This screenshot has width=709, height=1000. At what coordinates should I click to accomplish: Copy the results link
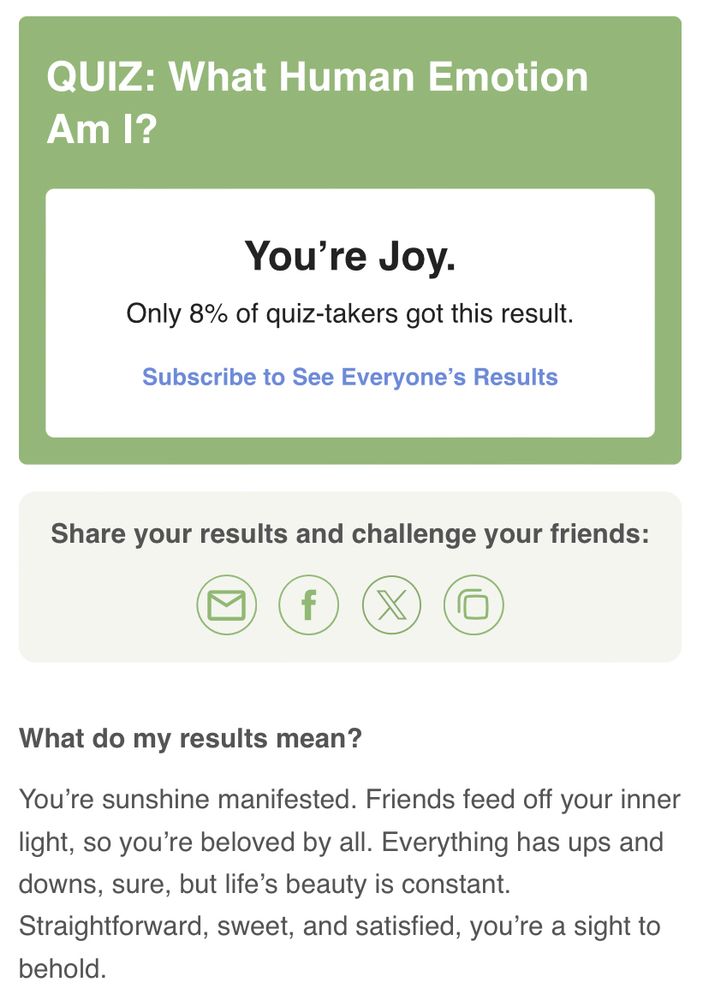[x=473, y=604]
